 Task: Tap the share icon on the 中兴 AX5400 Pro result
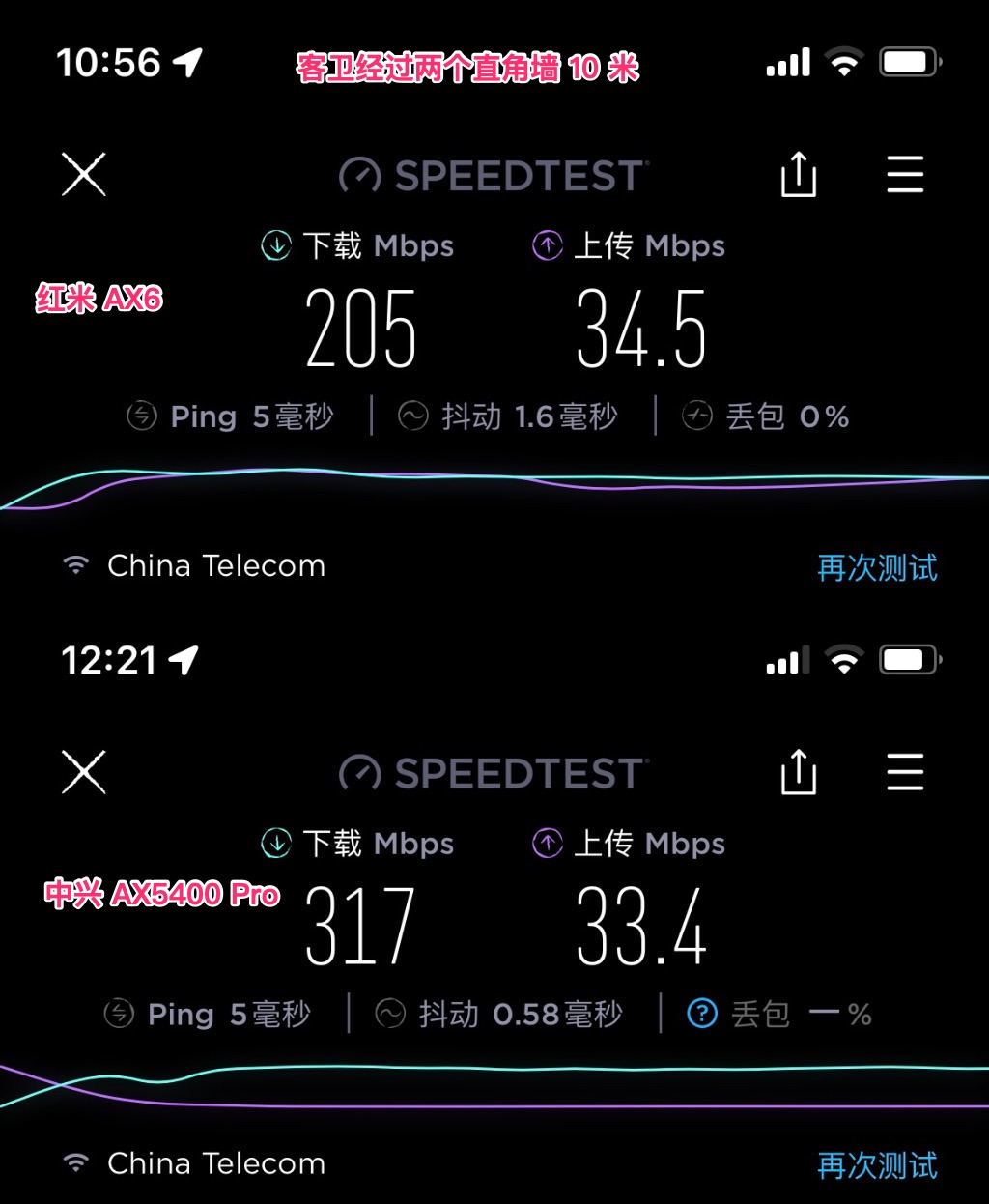[798, 773]
